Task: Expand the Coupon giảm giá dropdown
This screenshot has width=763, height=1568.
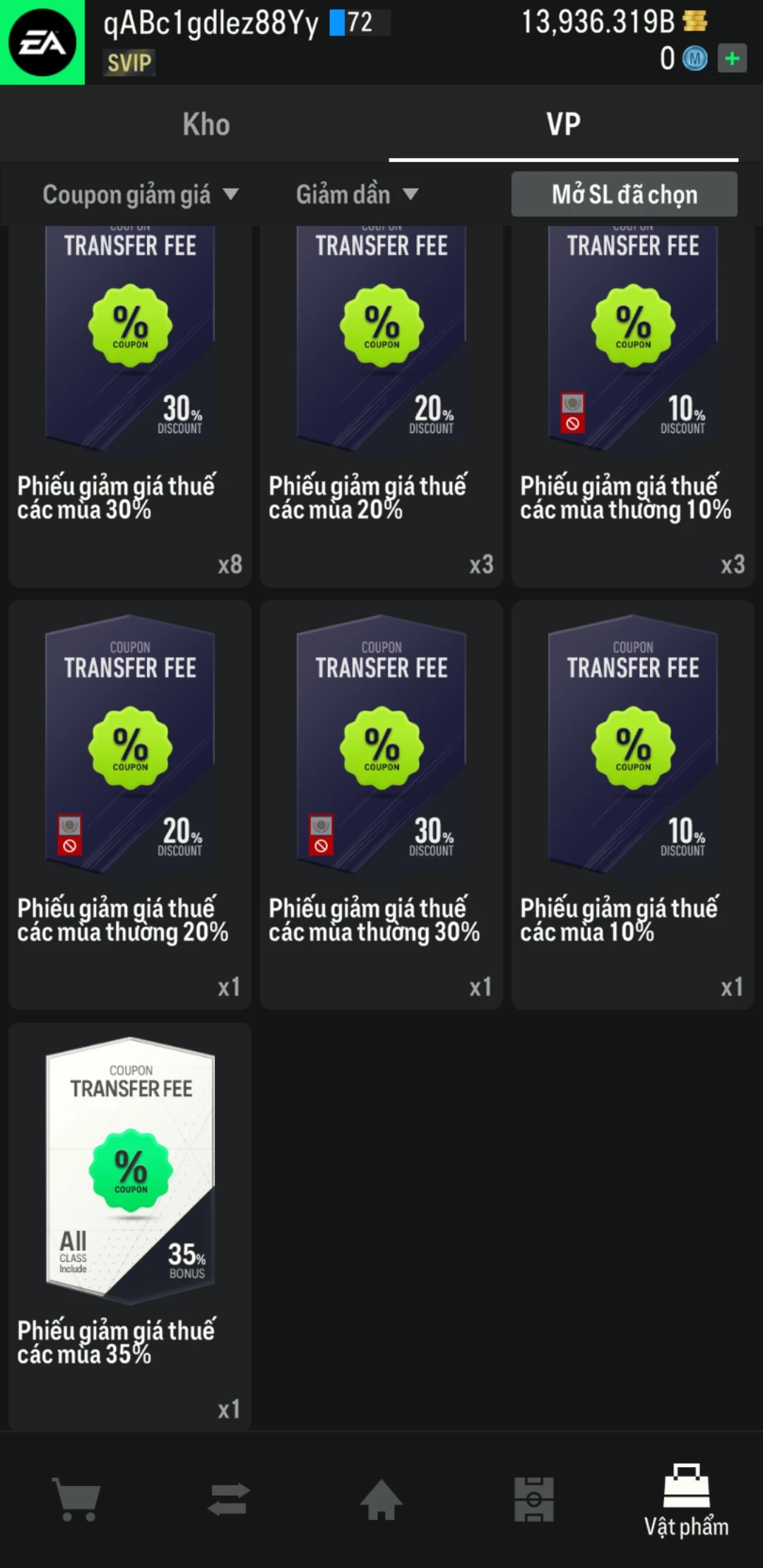Action: (140, 194)
